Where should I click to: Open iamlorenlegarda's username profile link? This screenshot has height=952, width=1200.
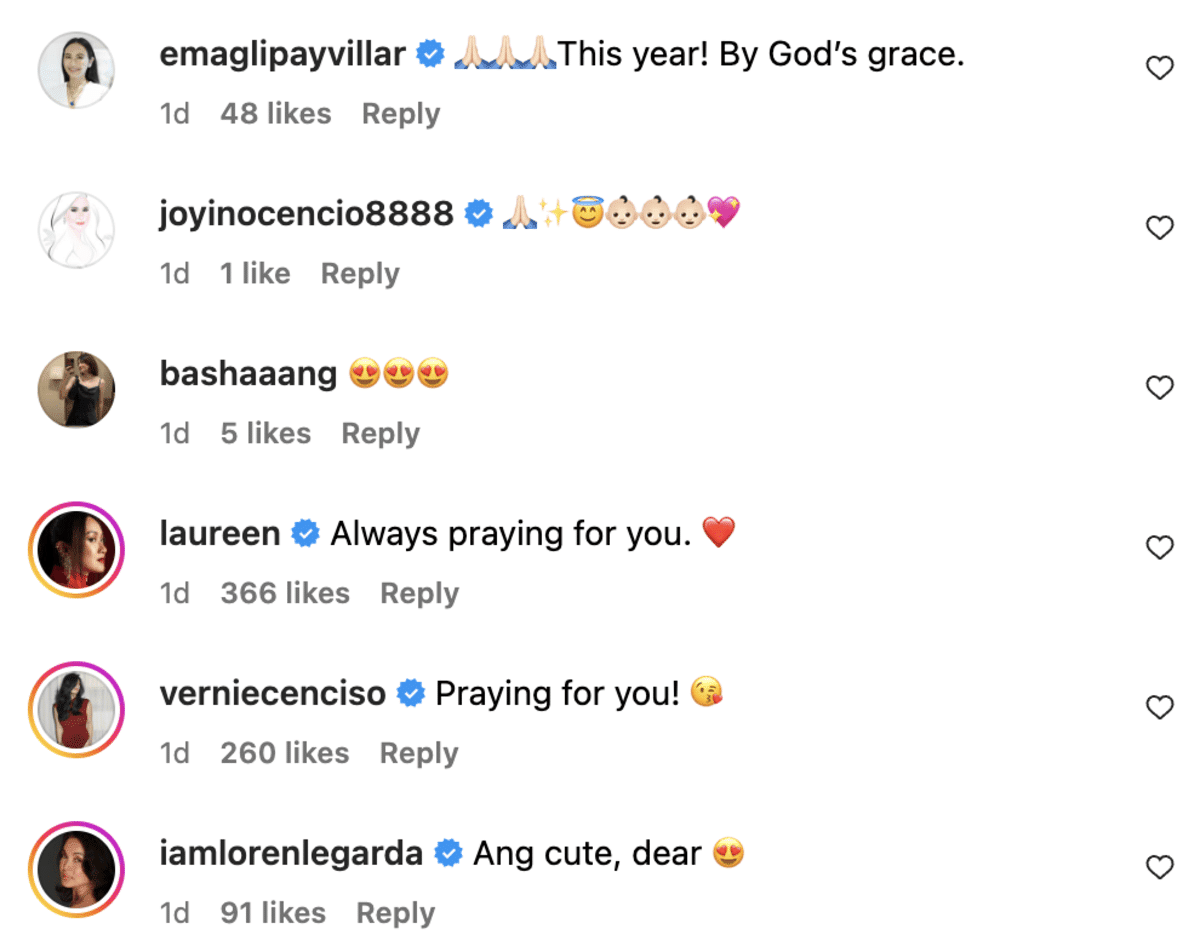pos(291,854)
